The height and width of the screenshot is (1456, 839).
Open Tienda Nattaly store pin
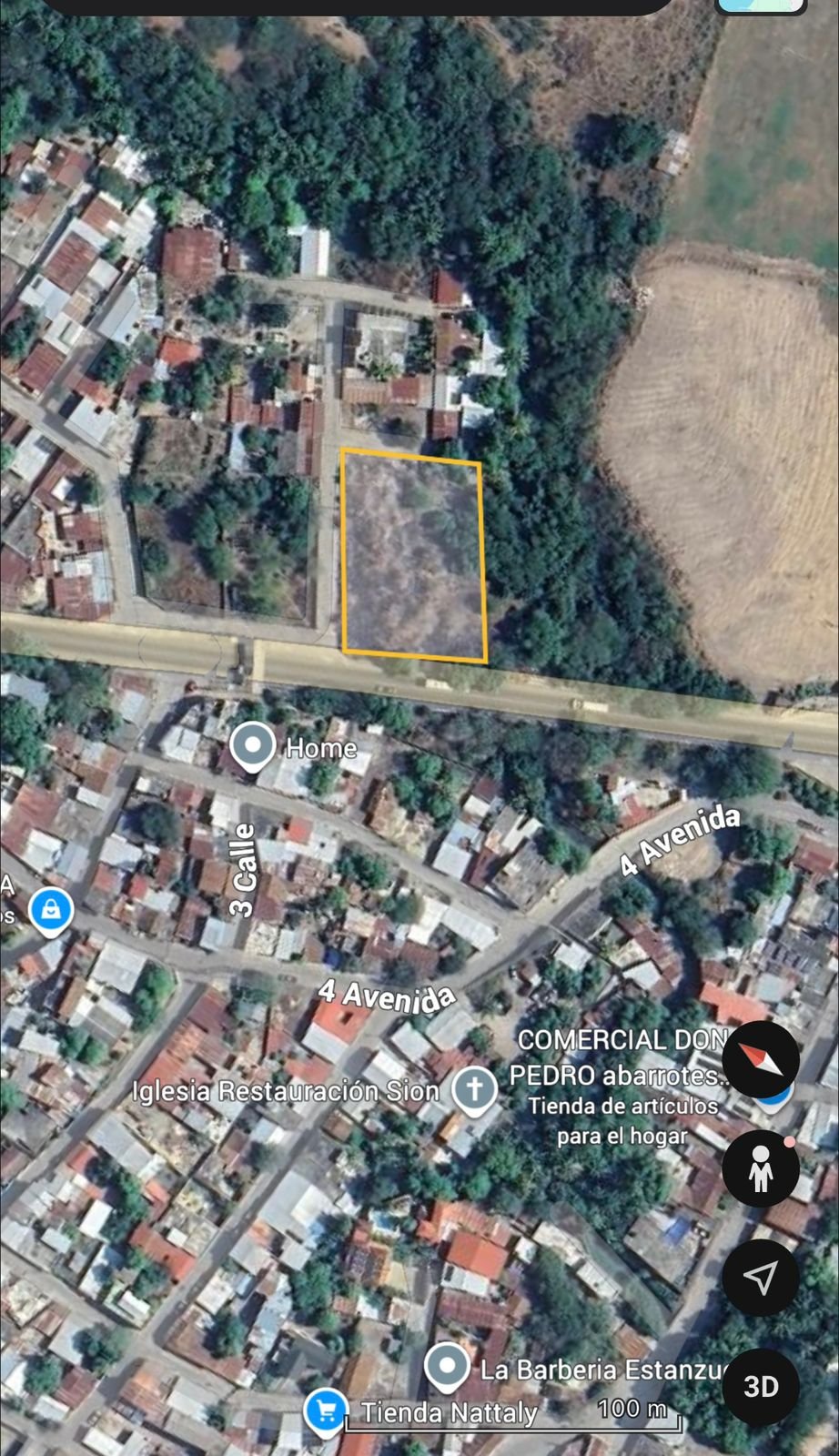tap(326, 1411)
